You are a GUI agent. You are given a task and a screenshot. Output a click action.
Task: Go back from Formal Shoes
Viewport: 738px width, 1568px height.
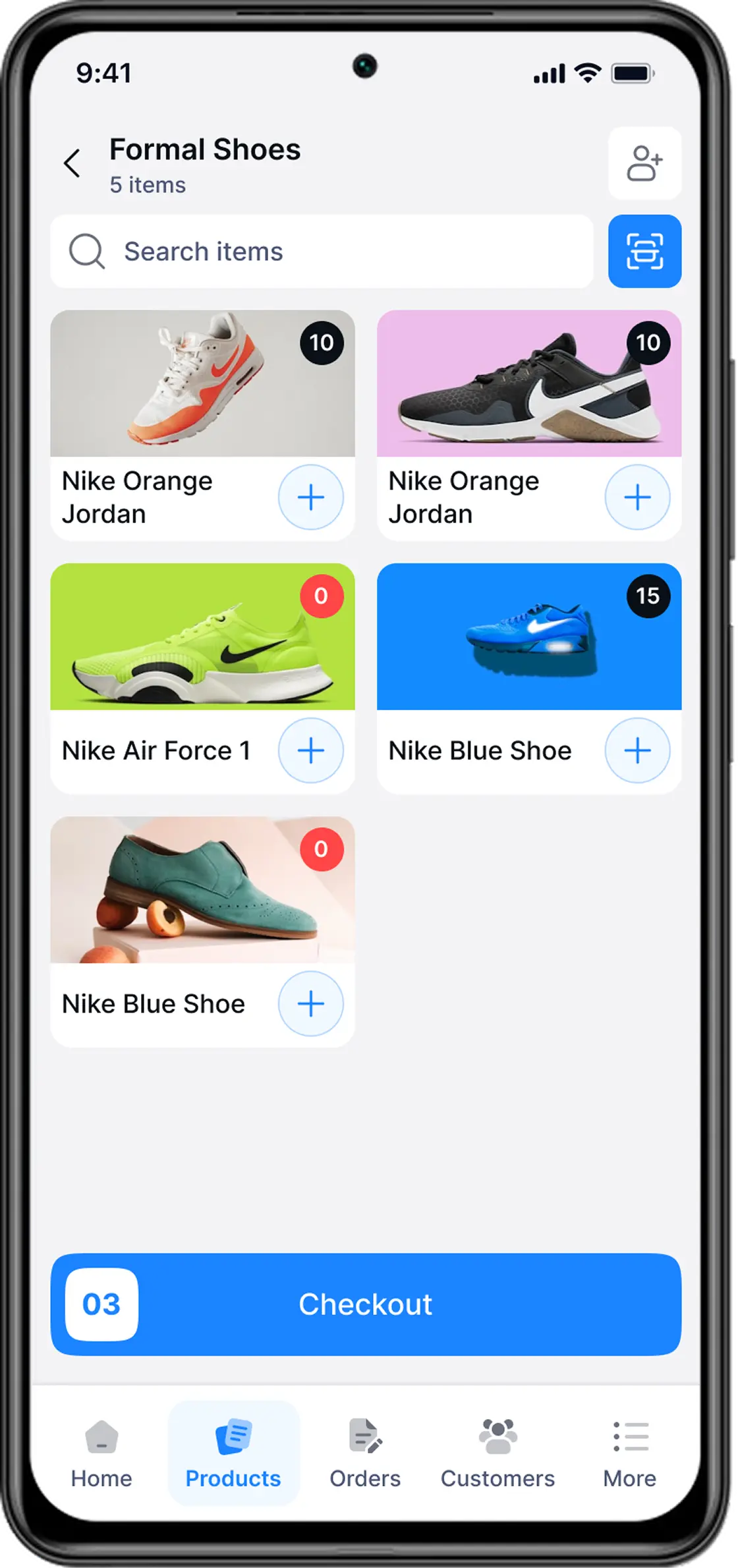tap(72, 163)
